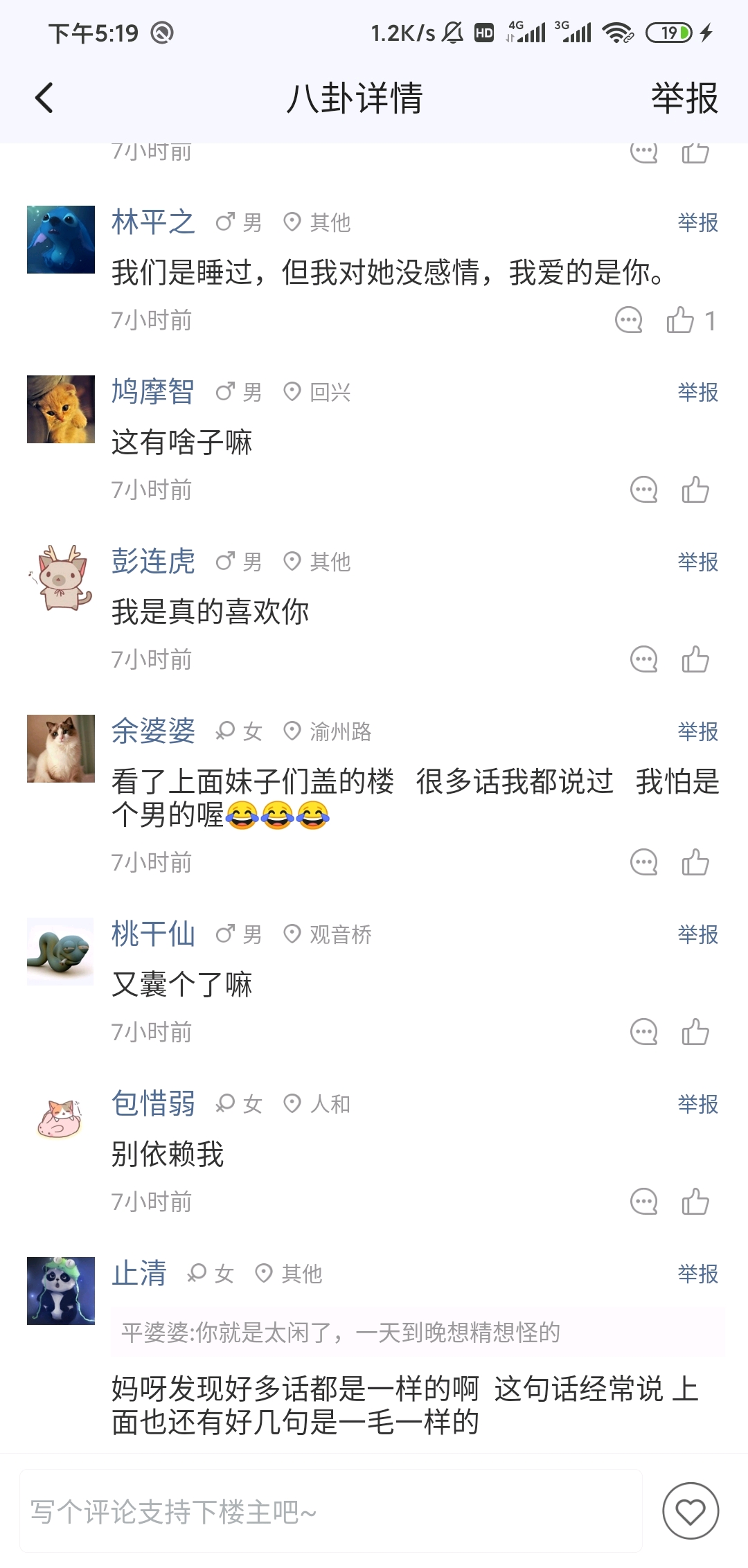The image size is (748, 1568).
Task: Like 桃干仙's comment
Action: tap(695, 1033)
